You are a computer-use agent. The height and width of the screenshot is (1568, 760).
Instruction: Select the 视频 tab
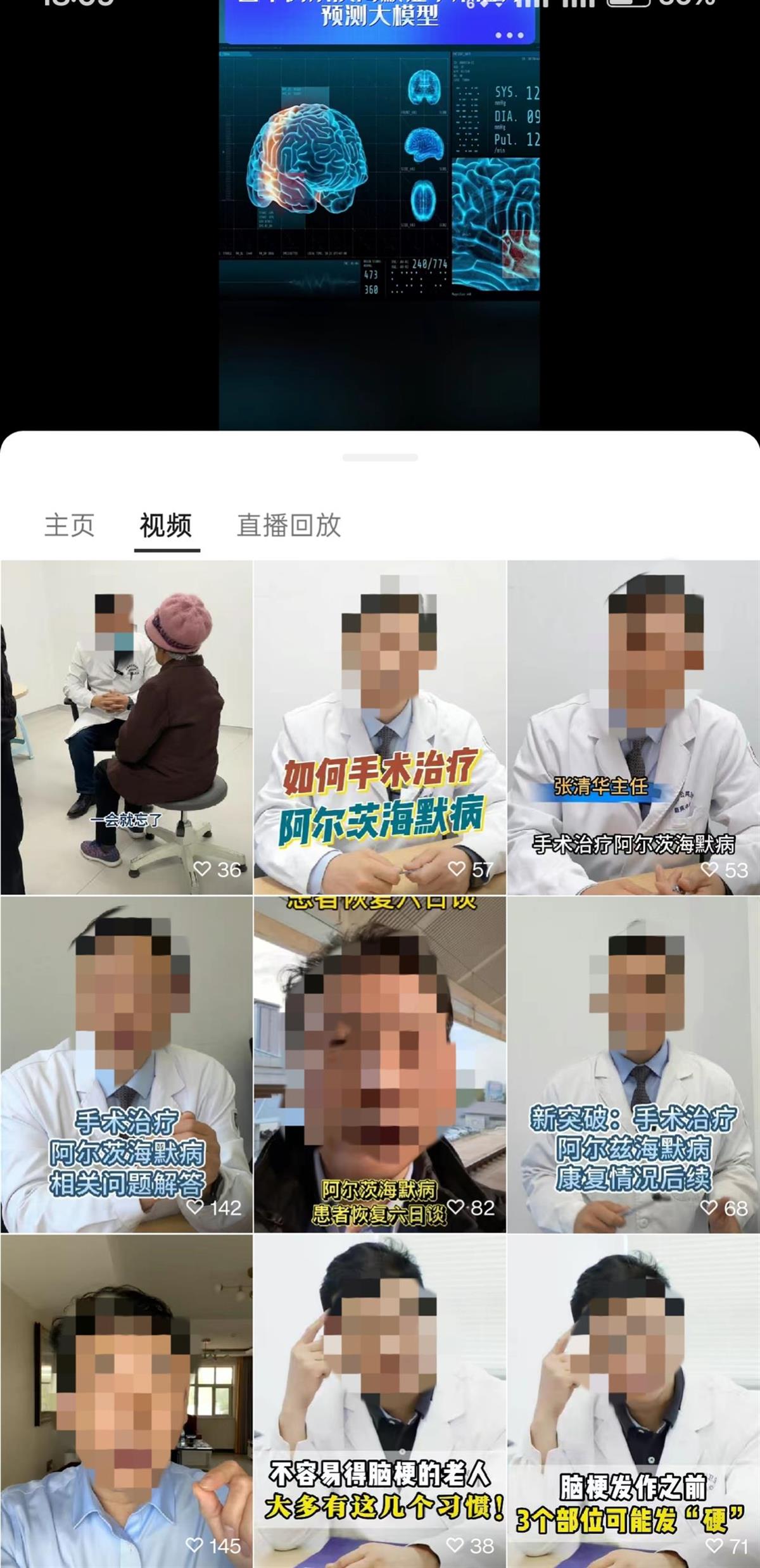pyautogui.click(x=166, y=525)
